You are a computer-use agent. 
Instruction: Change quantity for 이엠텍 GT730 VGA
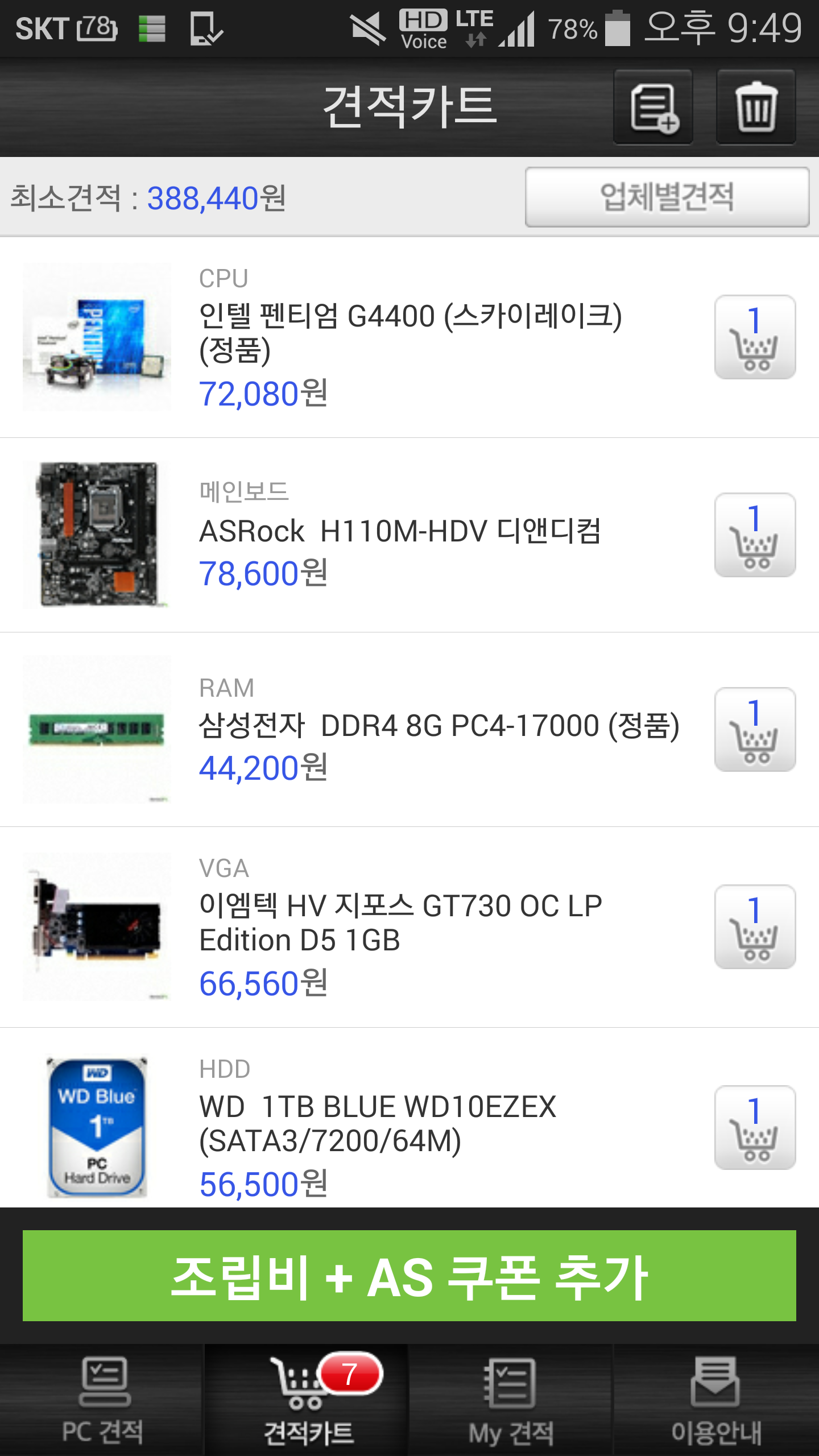(755, 927)
